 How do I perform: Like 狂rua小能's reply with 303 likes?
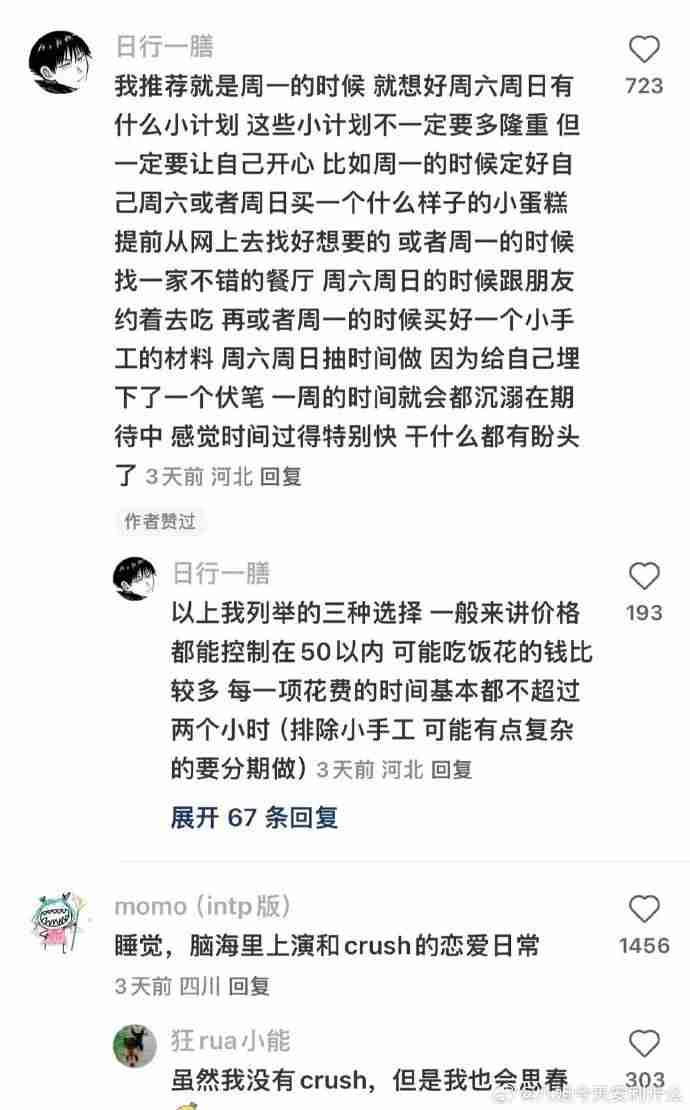(644, 1044)
